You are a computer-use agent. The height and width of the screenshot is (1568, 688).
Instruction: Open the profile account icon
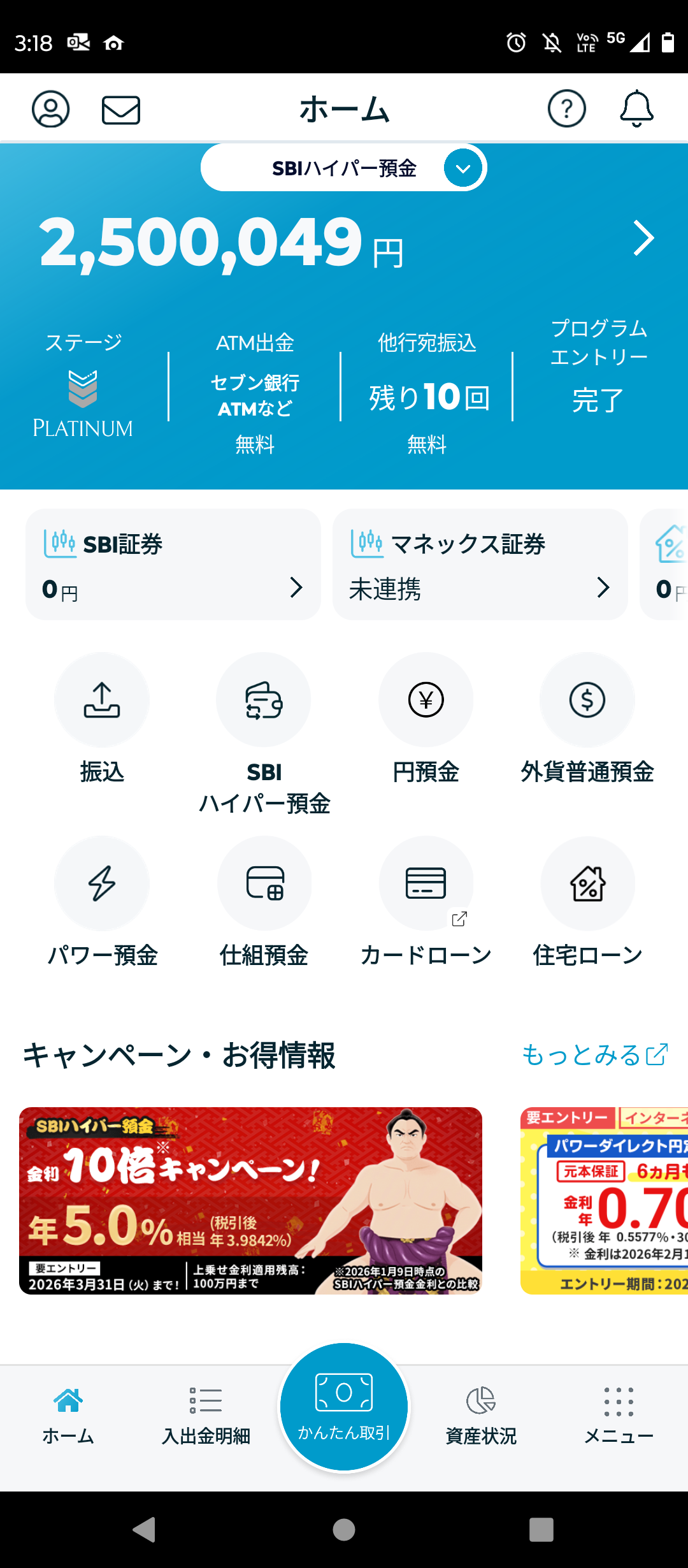coord(51,109)
